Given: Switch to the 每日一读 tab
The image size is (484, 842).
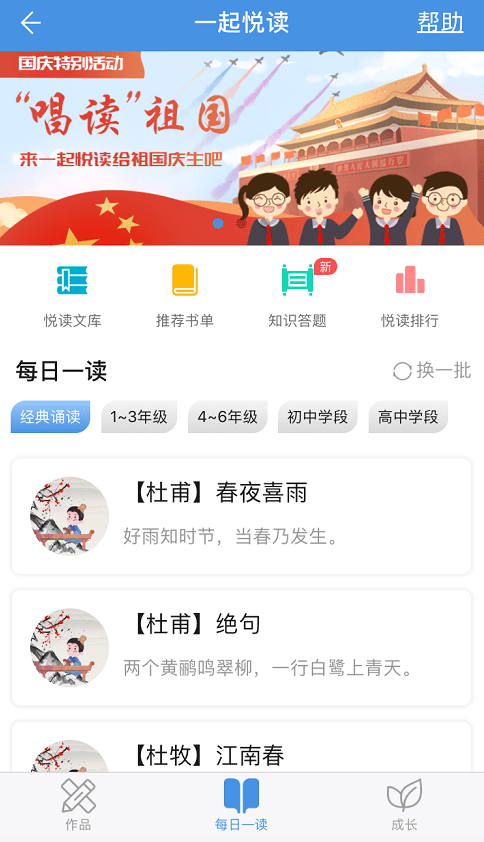Looking at the screenshot, I should tap(241, 805).
